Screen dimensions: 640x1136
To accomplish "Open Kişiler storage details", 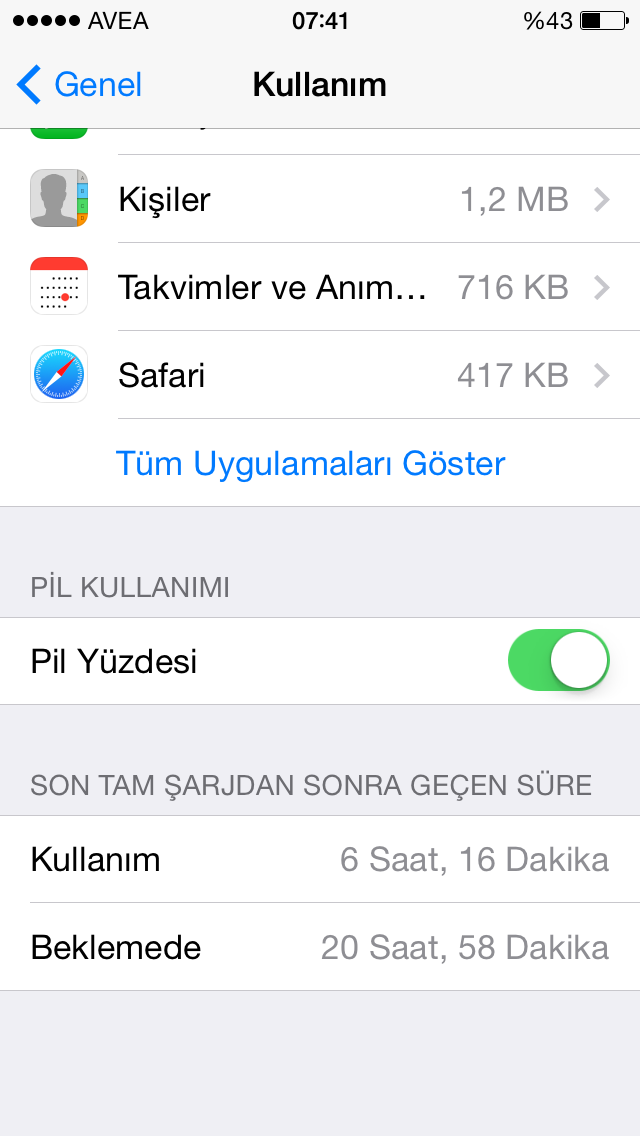I will [320, 199].
